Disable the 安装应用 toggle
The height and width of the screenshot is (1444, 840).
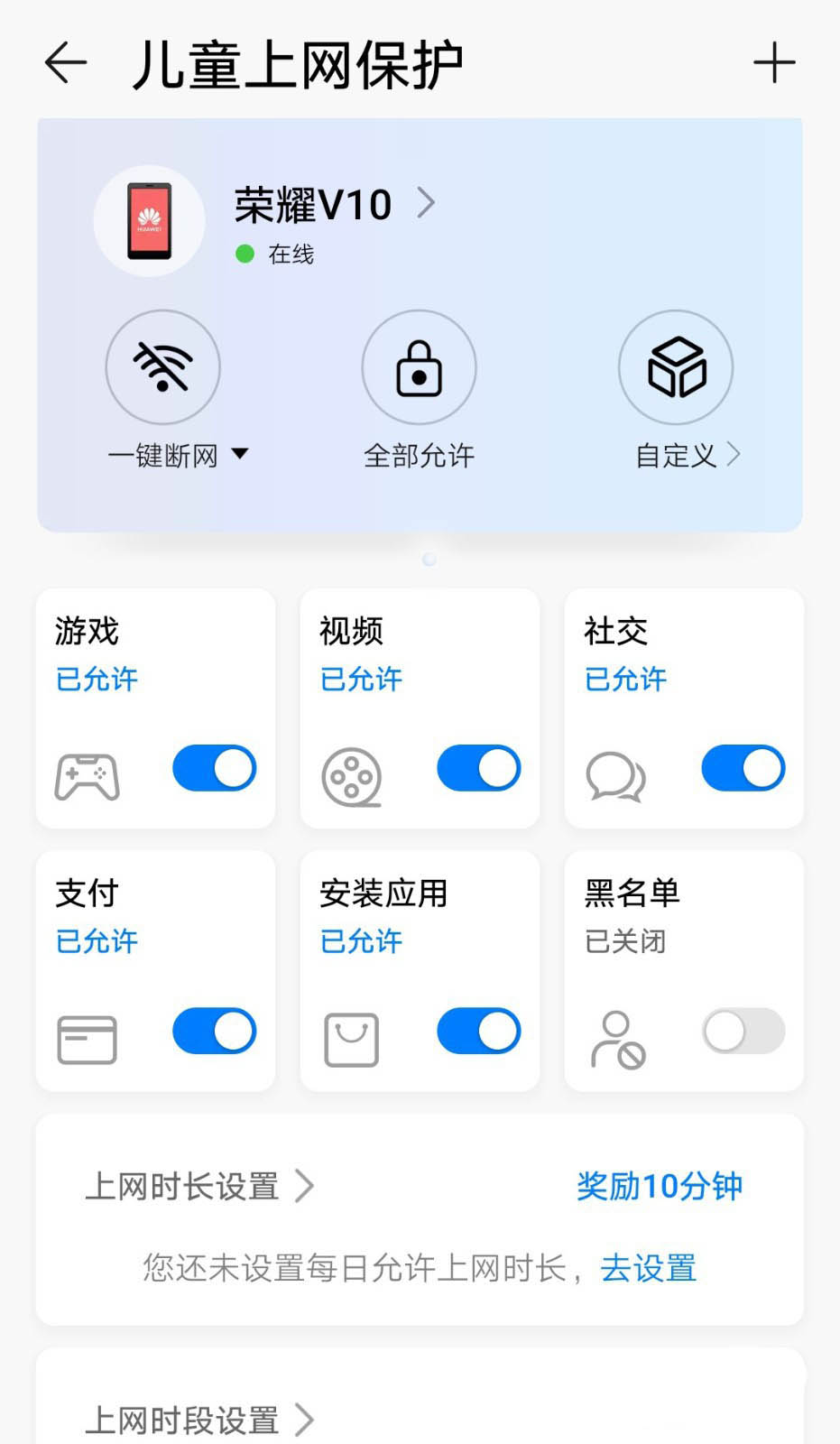(478, 1031)
